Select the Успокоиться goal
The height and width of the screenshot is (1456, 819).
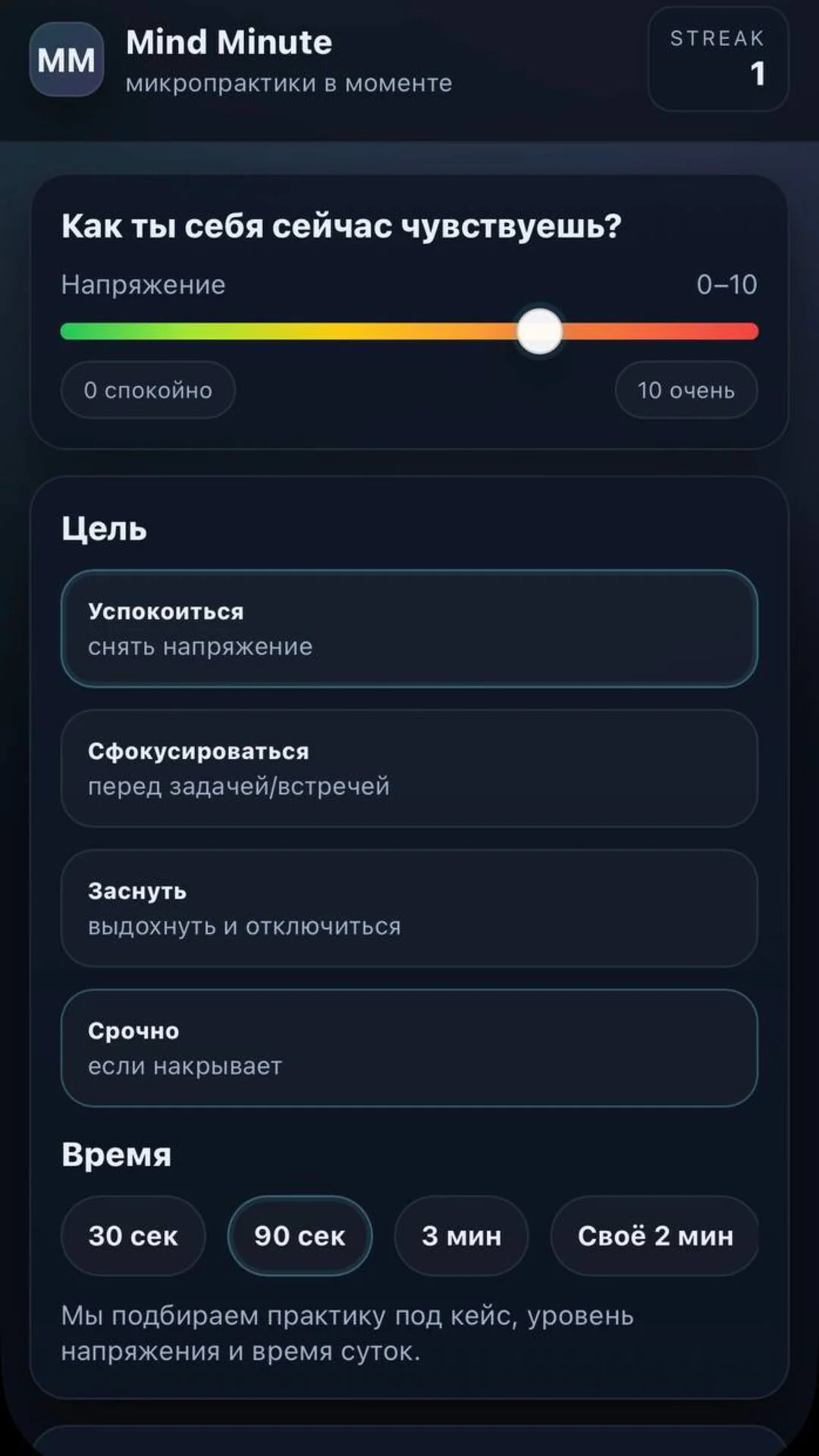409,629
